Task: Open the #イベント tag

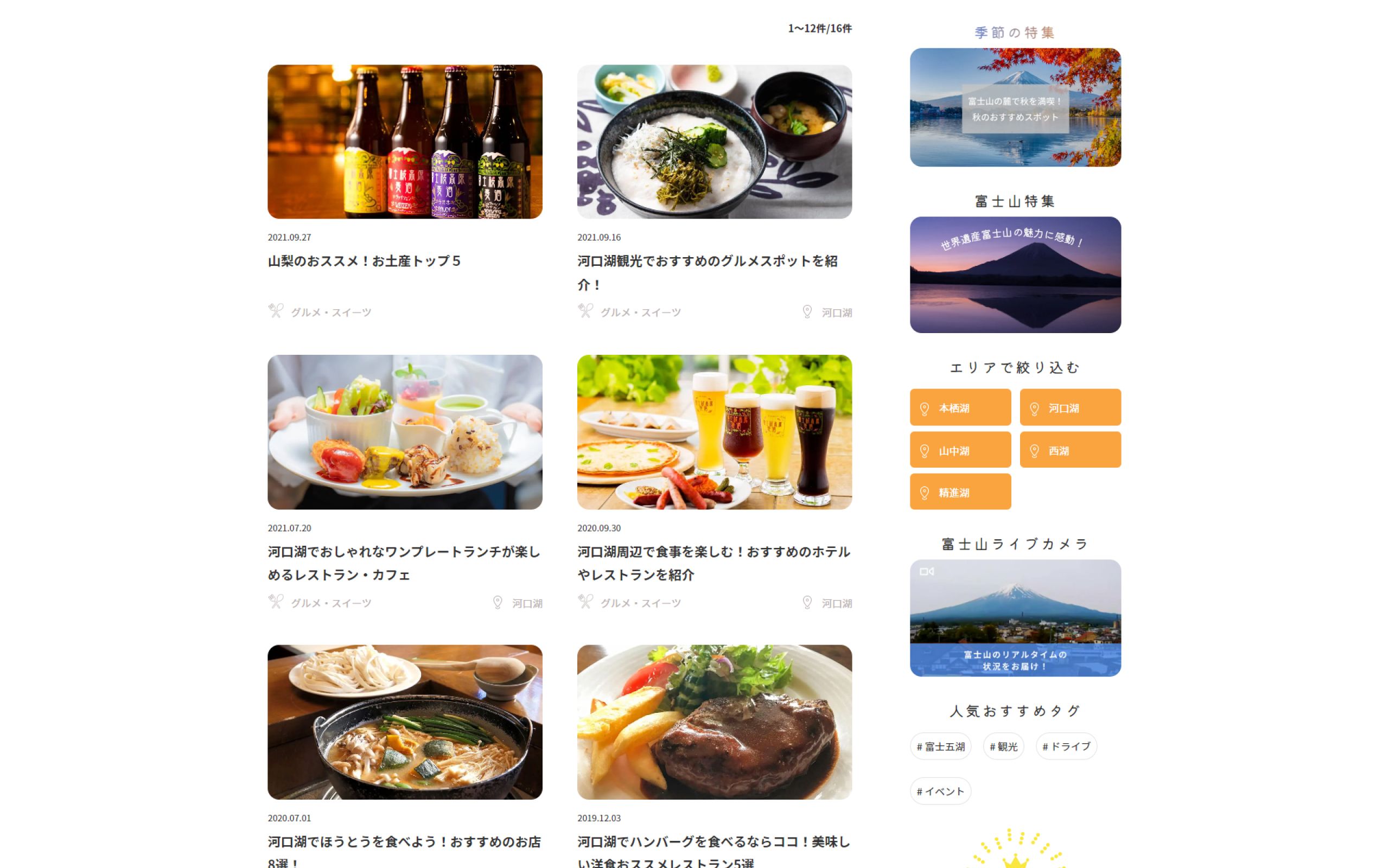Action: tap(940, 791)
